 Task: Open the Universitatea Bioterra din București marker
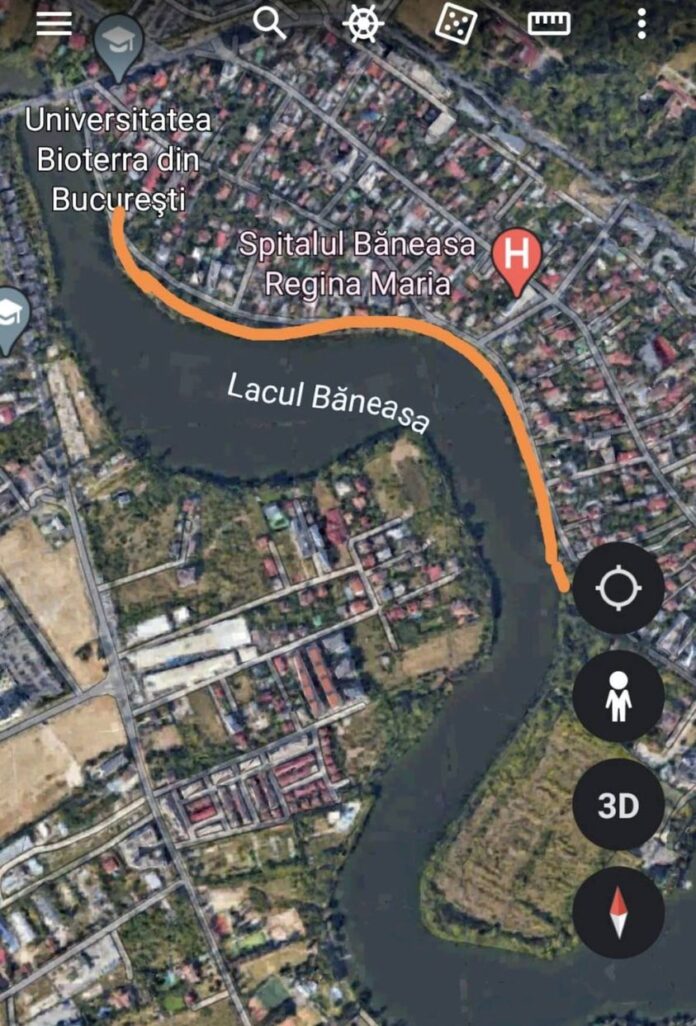click(x=119, y=47)
